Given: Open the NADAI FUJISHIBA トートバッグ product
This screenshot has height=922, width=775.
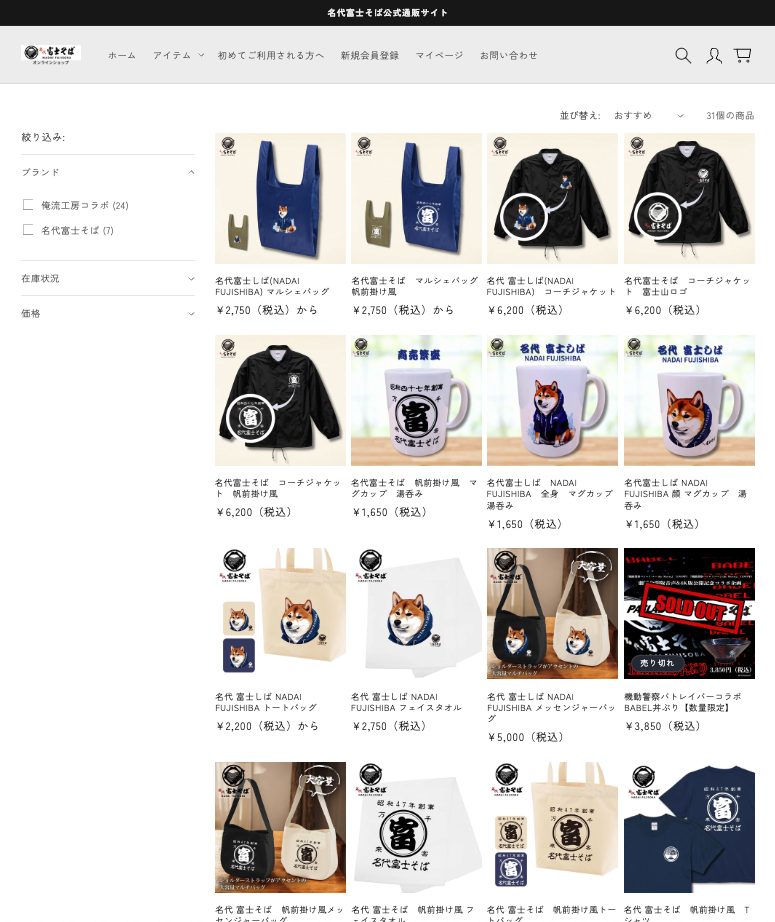Looking at the screenshot, I should [x=280, y=613].
